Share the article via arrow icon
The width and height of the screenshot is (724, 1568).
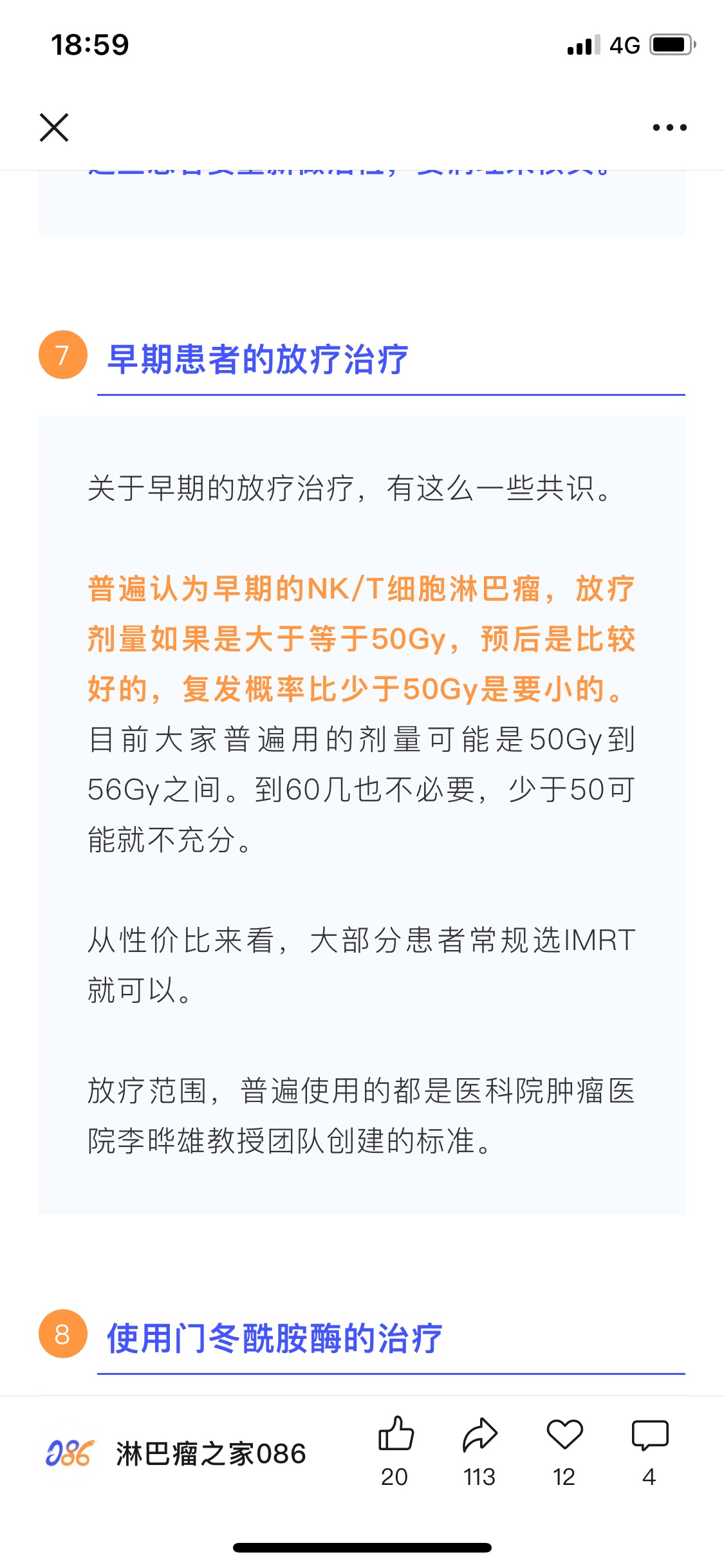[x=479, y=1435]
